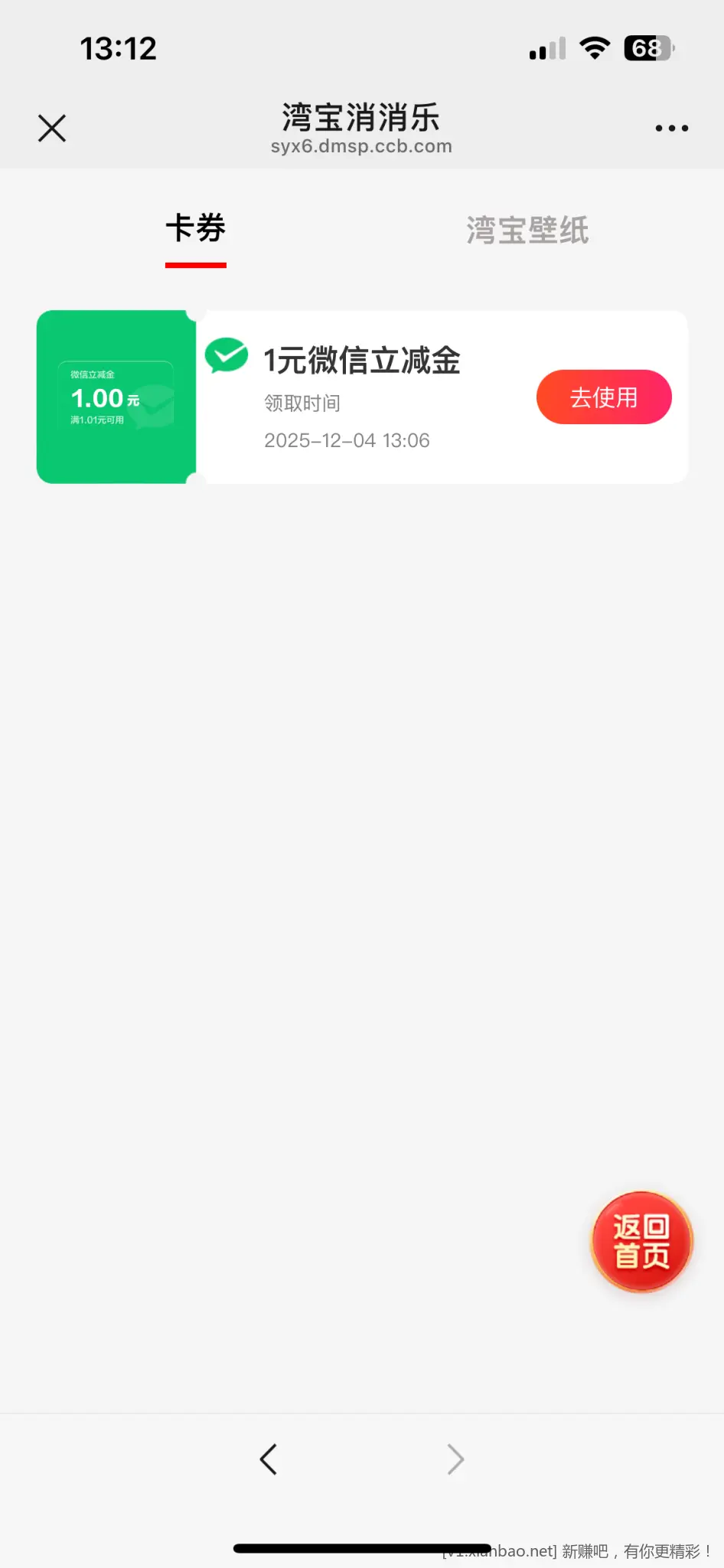Tap the 返回首页 floating circular icon
The width and height of the screenshot is (724, 1568).
(641, 1242)
